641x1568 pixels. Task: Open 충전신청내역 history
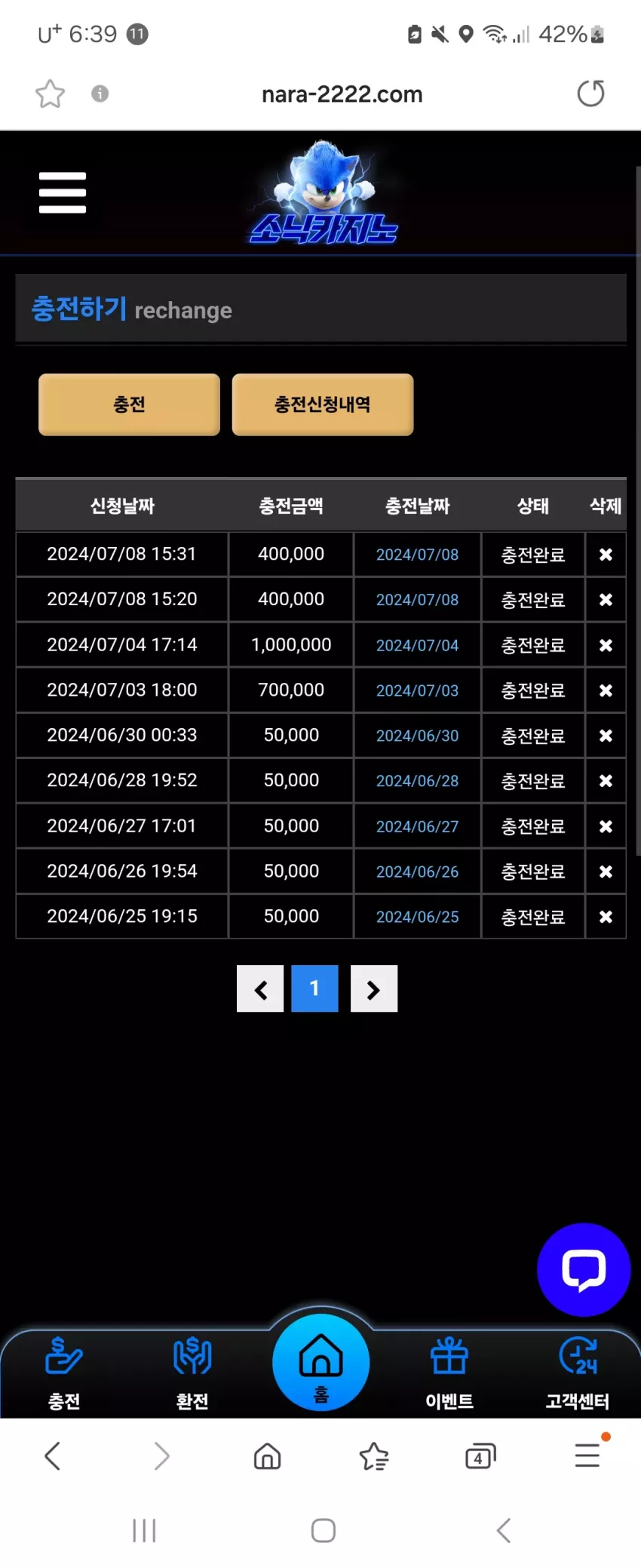tap(323, 404)
